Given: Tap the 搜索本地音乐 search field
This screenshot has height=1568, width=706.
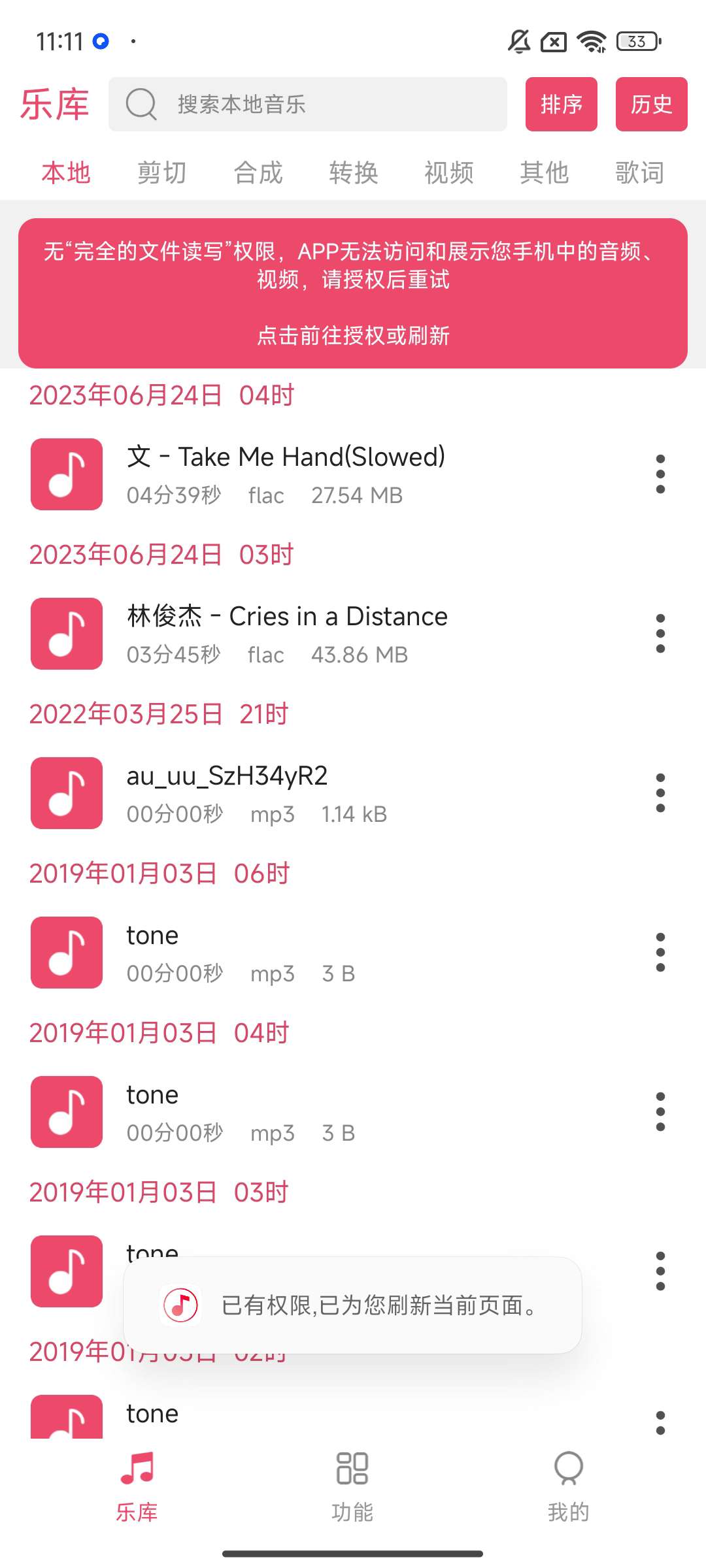Looking at the screenshot, I should [307, 105].
